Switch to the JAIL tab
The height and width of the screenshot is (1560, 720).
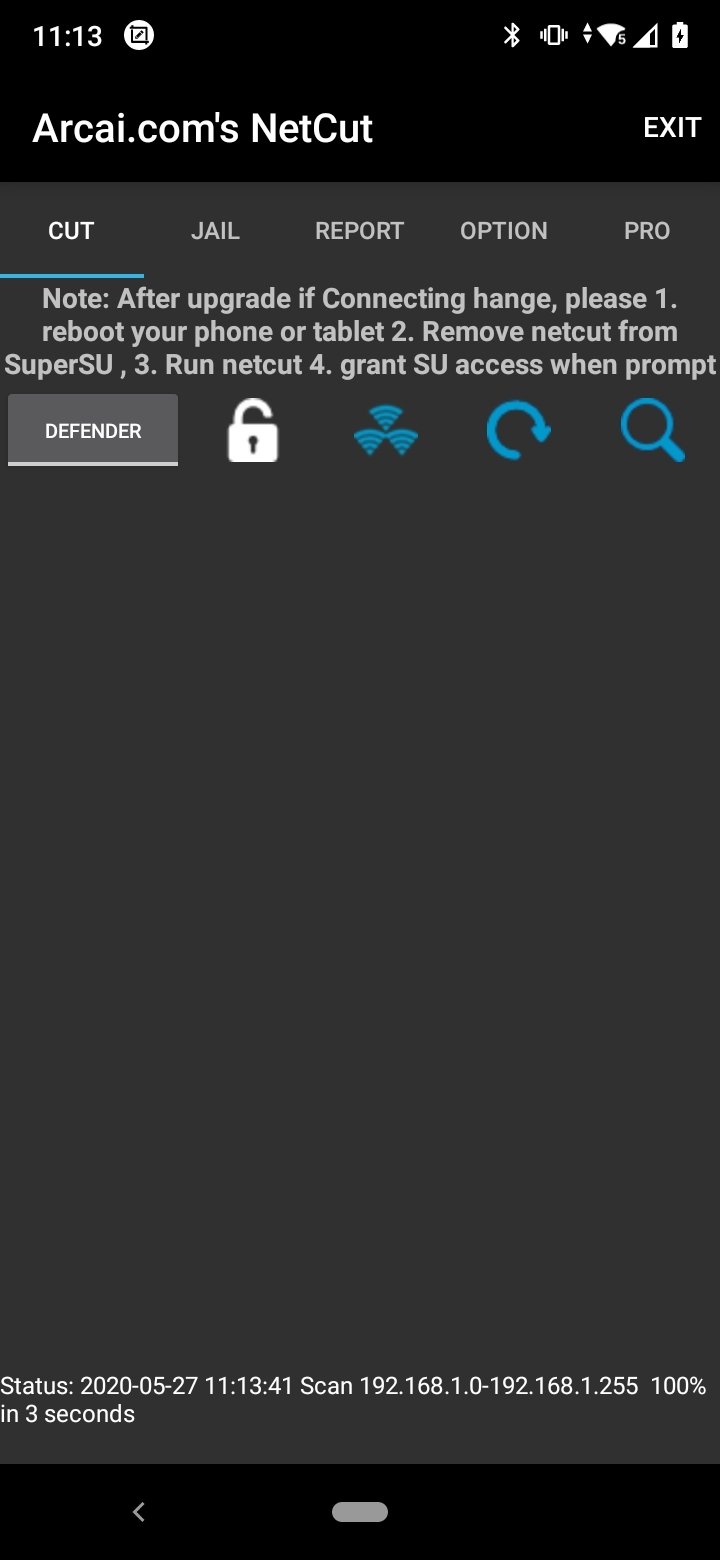click(215, 231)
